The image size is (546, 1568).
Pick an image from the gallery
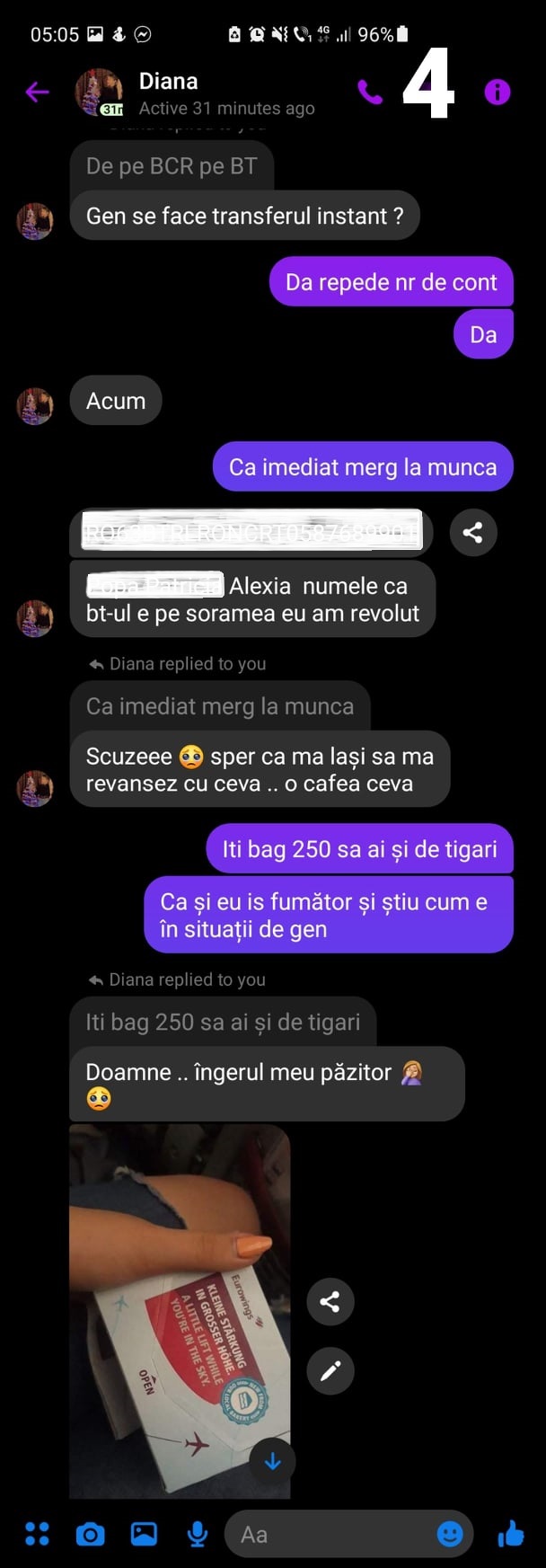[x=144, y=1534]
